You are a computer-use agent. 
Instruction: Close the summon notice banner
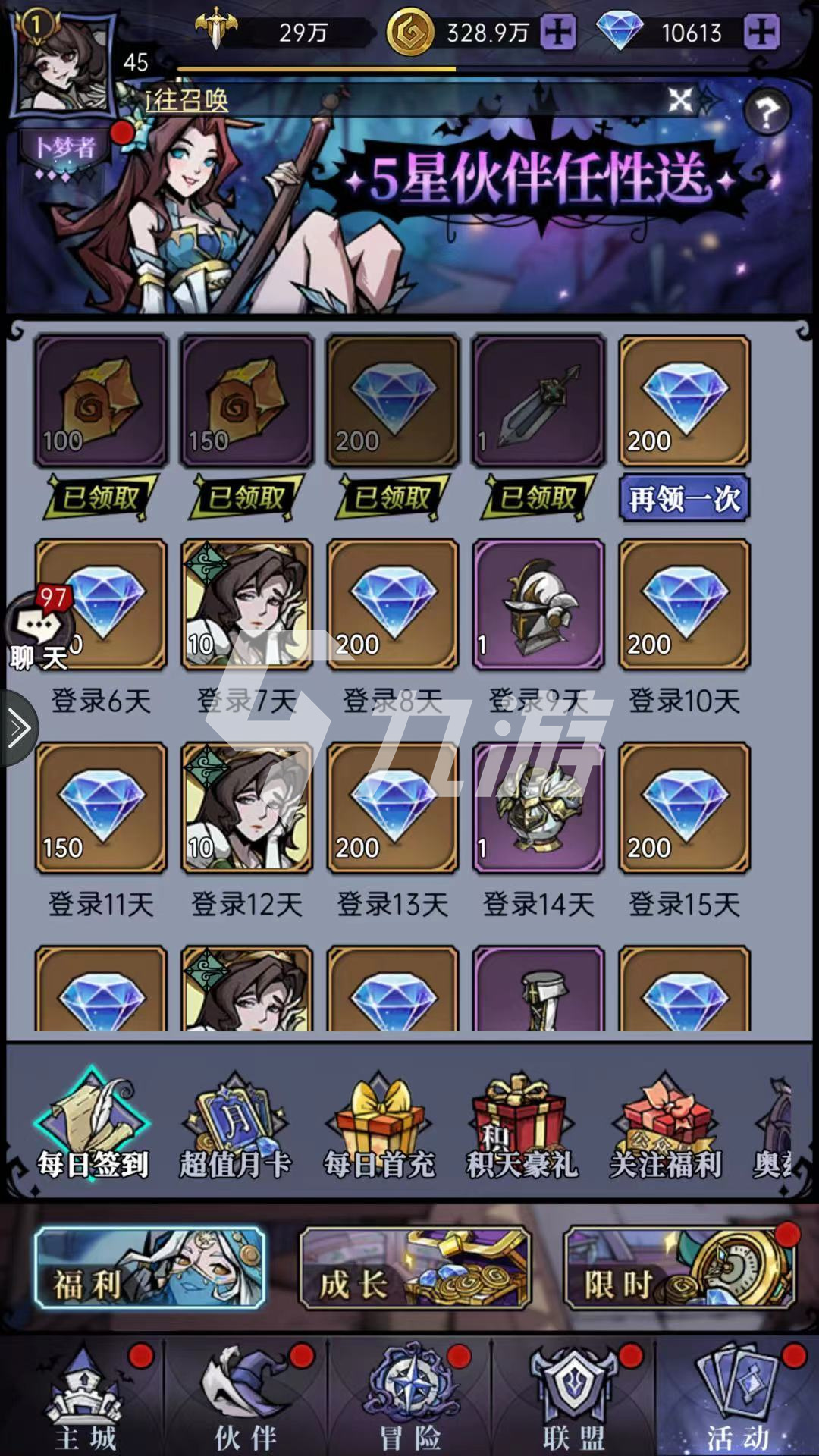coord(680,99)
